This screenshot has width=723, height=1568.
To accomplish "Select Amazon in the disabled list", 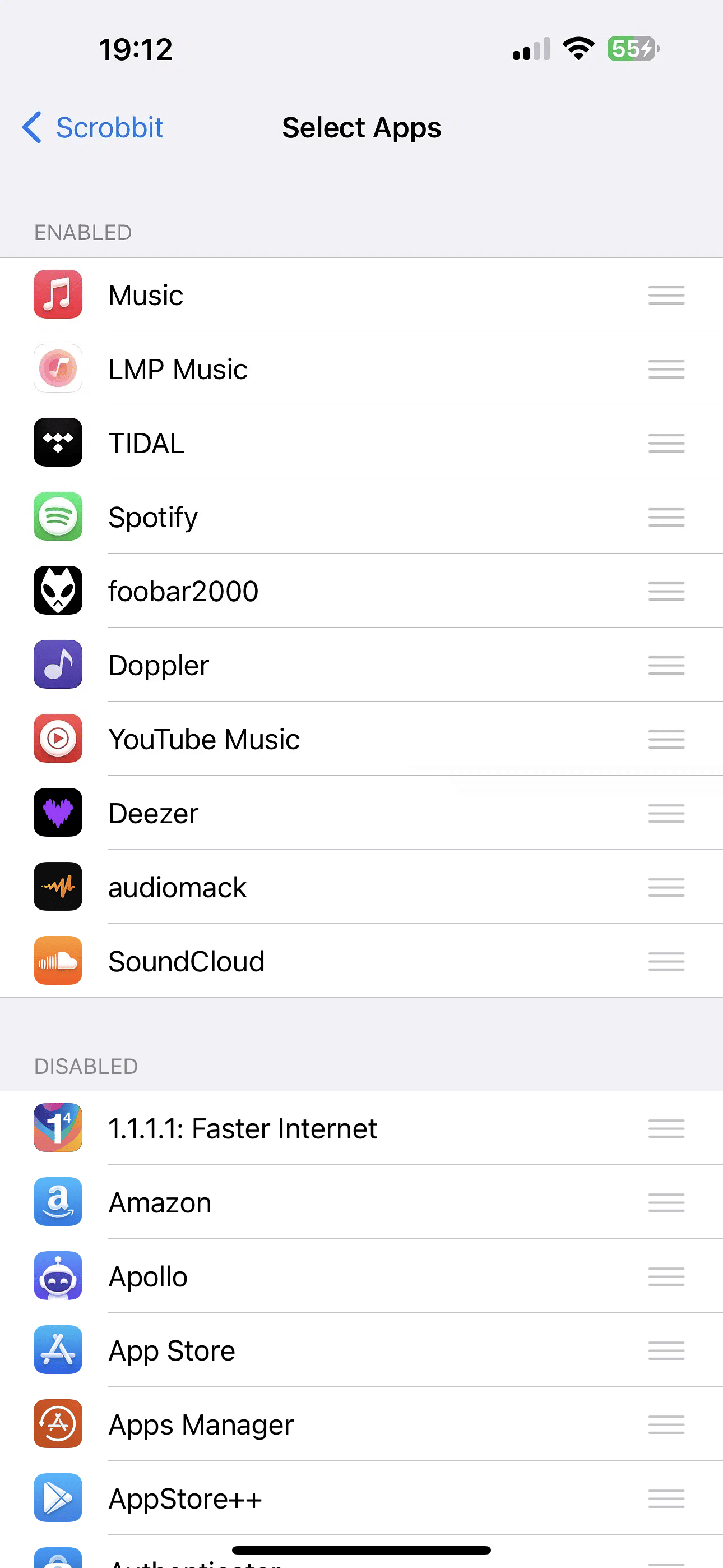I will [361, 1202].
